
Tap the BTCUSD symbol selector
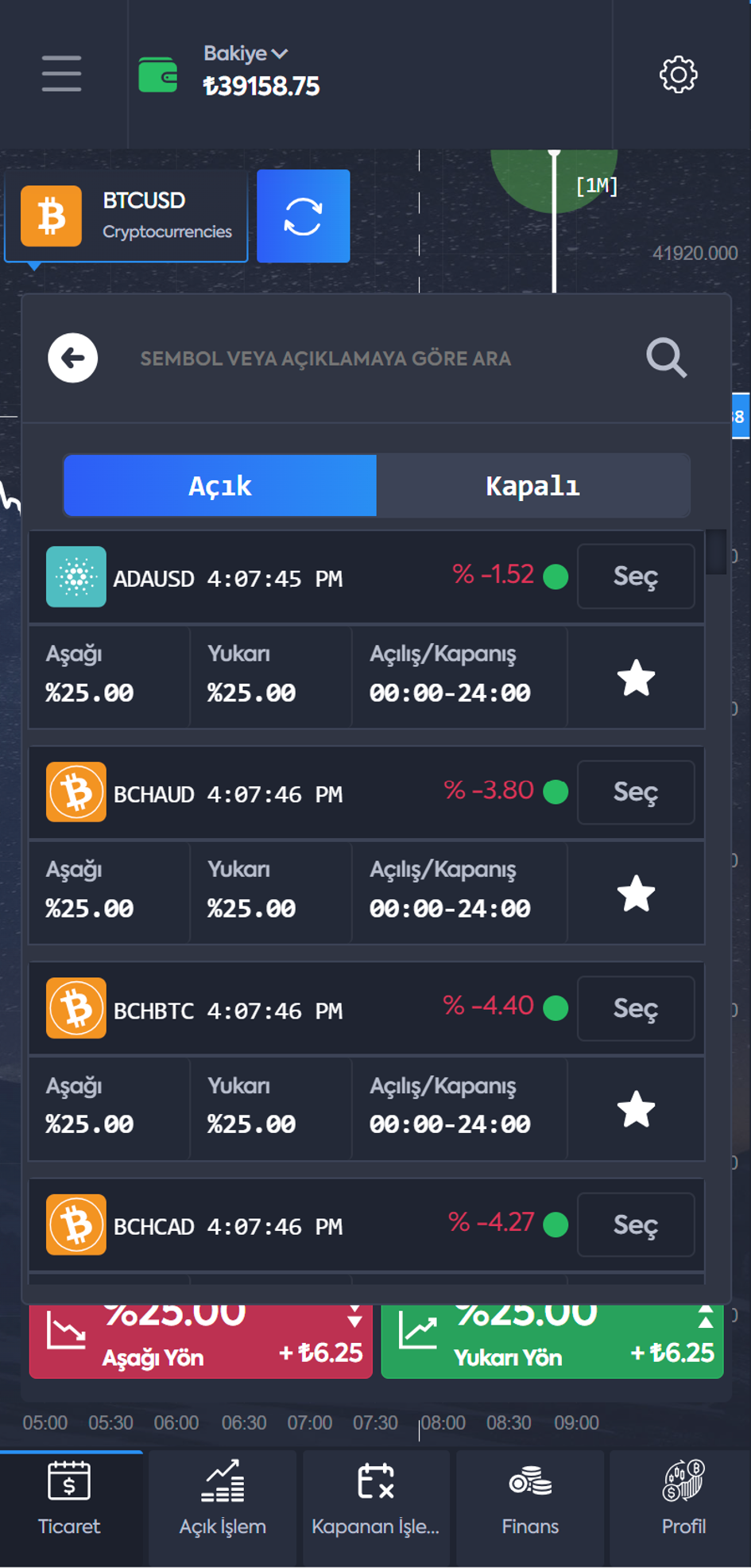click(126, 215)
